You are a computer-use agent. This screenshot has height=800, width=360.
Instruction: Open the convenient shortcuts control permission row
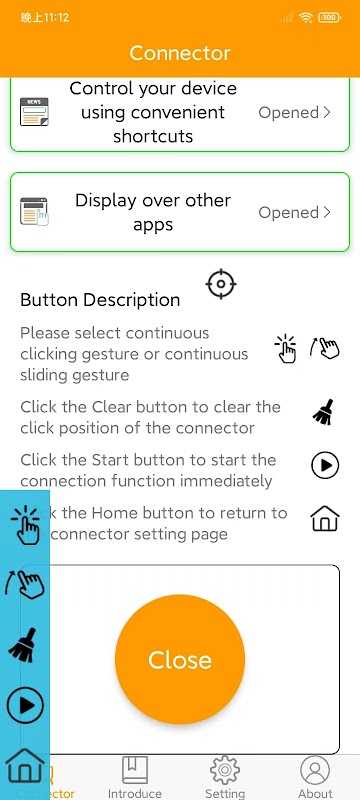pyautogui.click(x=180, y=113)
